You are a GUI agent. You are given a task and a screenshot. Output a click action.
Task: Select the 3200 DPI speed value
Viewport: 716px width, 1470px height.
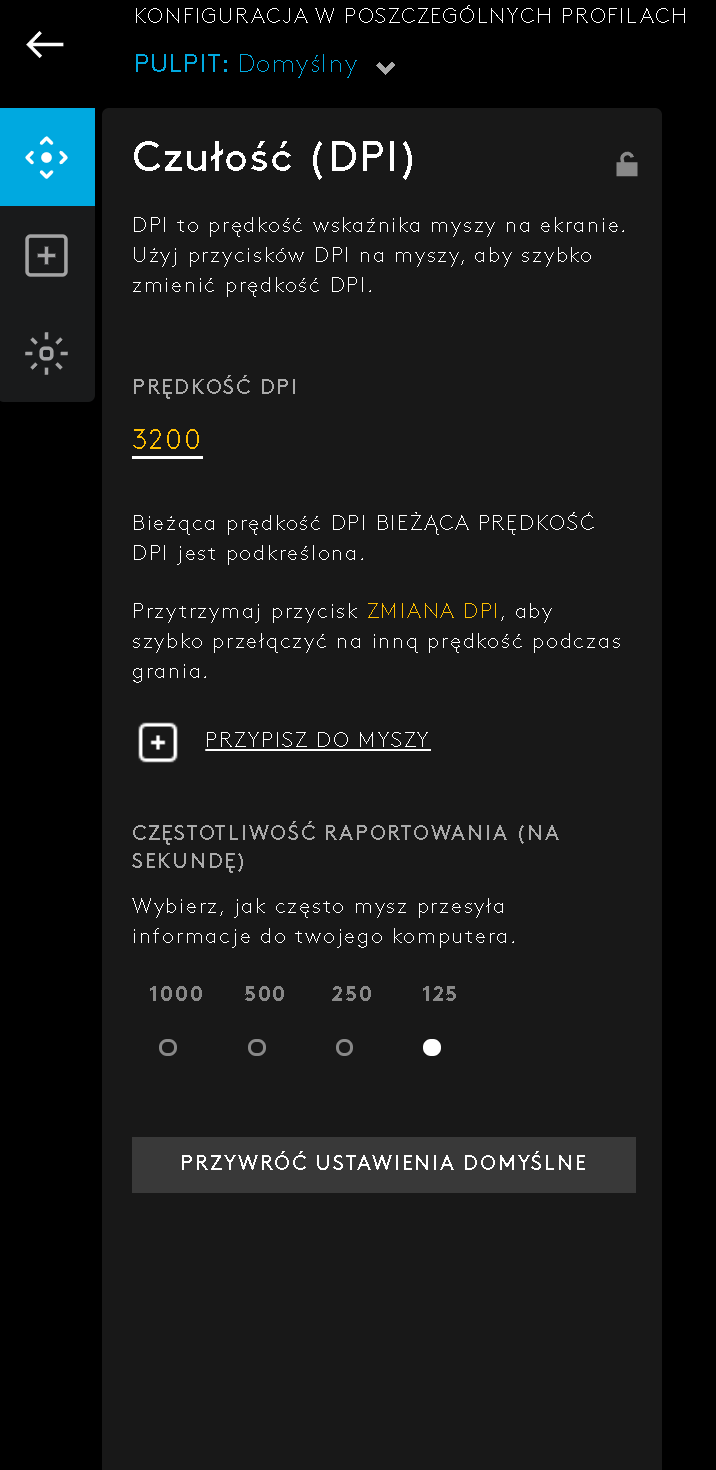[167, 440]
